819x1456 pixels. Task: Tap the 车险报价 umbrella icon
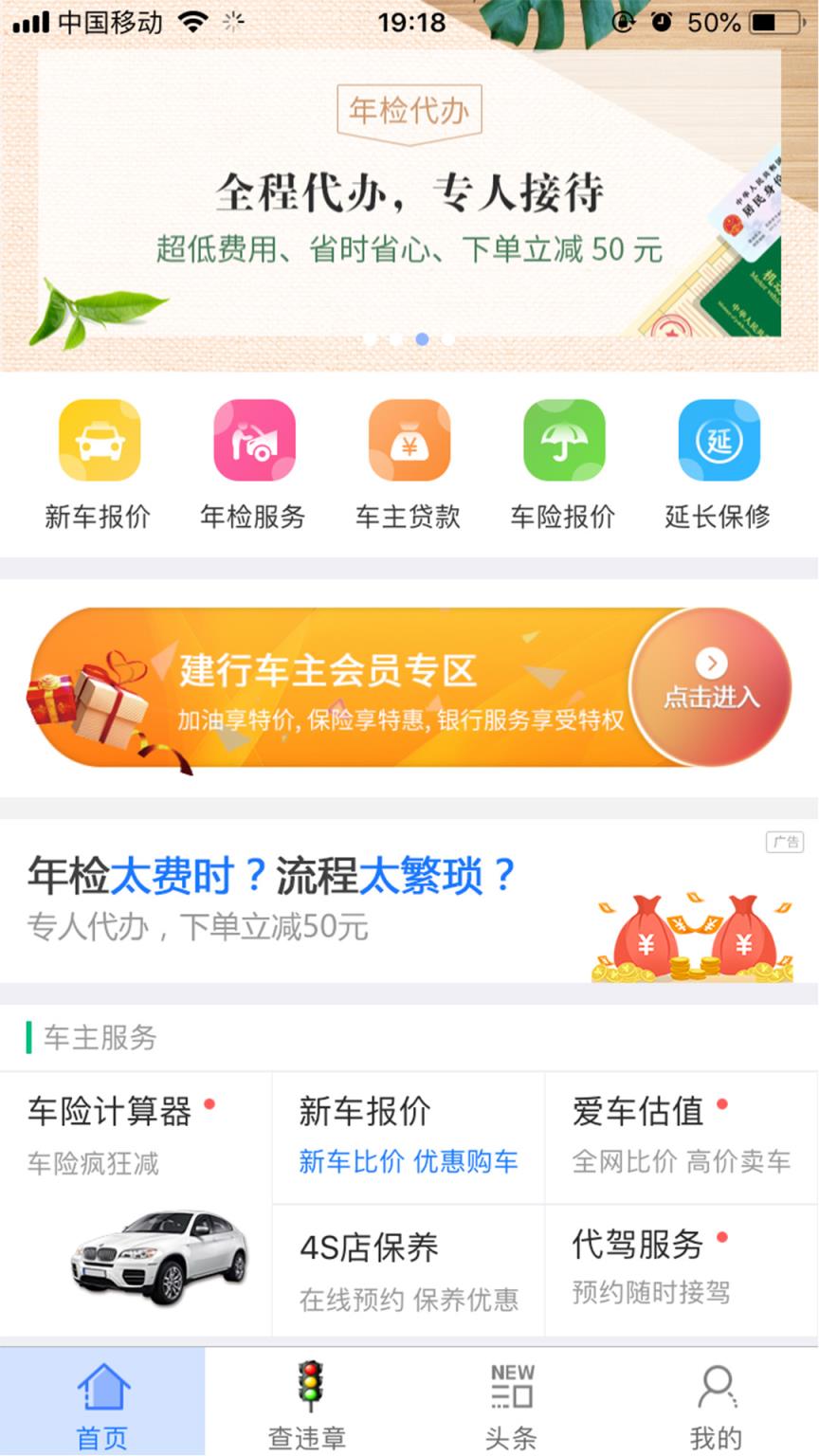click(x=563, y=440)
